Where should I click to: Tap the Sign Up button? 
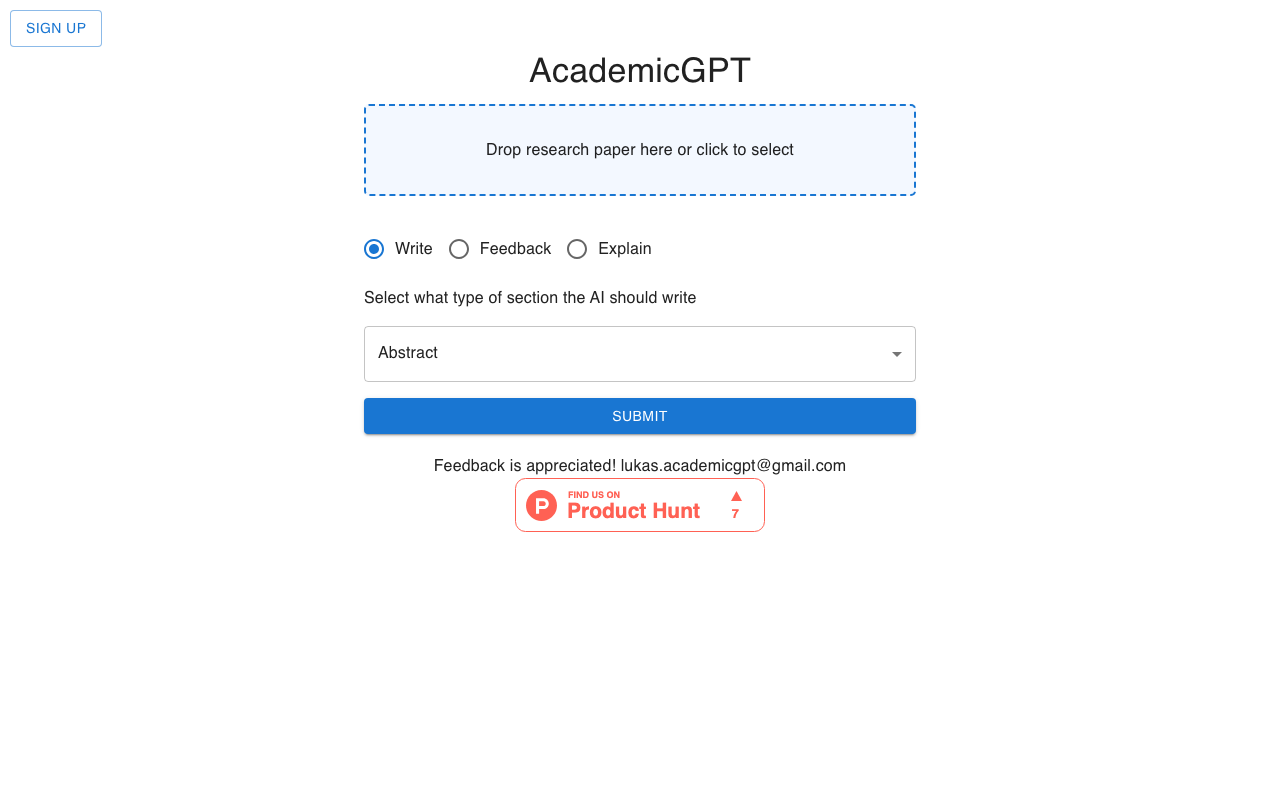(x=56, y=28)
